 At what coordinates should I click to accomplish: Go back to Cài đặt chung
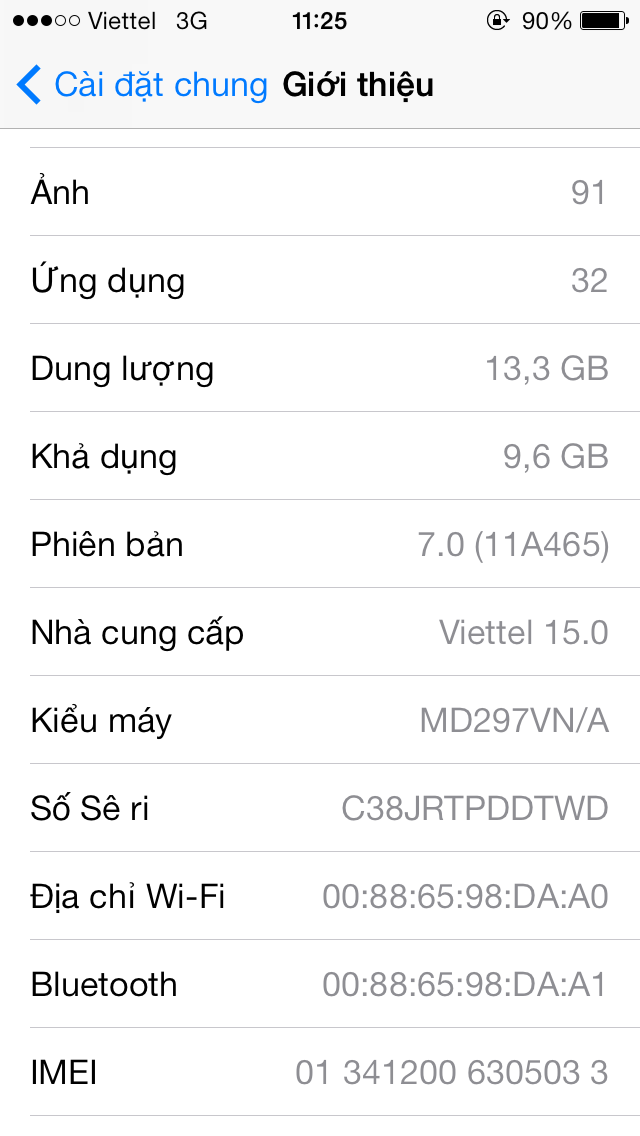(x=142, y=85)
